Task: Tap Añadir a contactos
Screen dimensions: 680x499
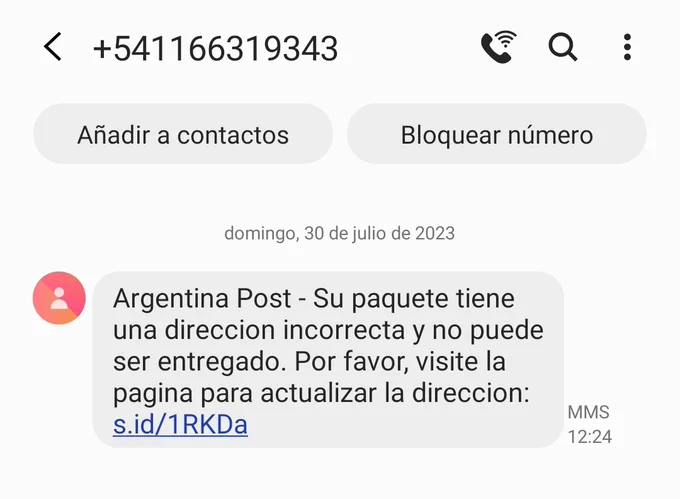Action: (183, 135)
